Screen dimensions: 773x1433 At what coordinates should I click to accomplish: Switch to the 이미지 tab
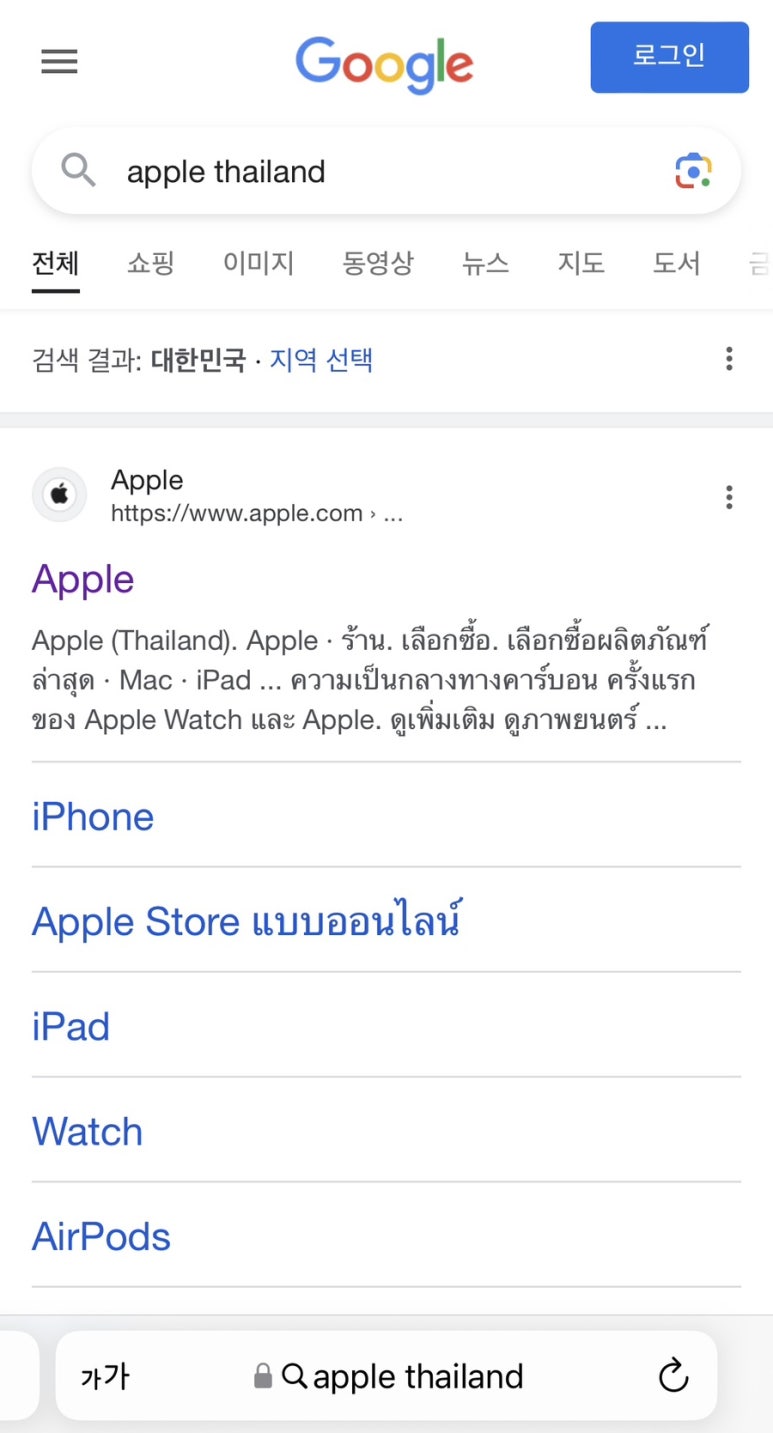click(x=258, y=263)
